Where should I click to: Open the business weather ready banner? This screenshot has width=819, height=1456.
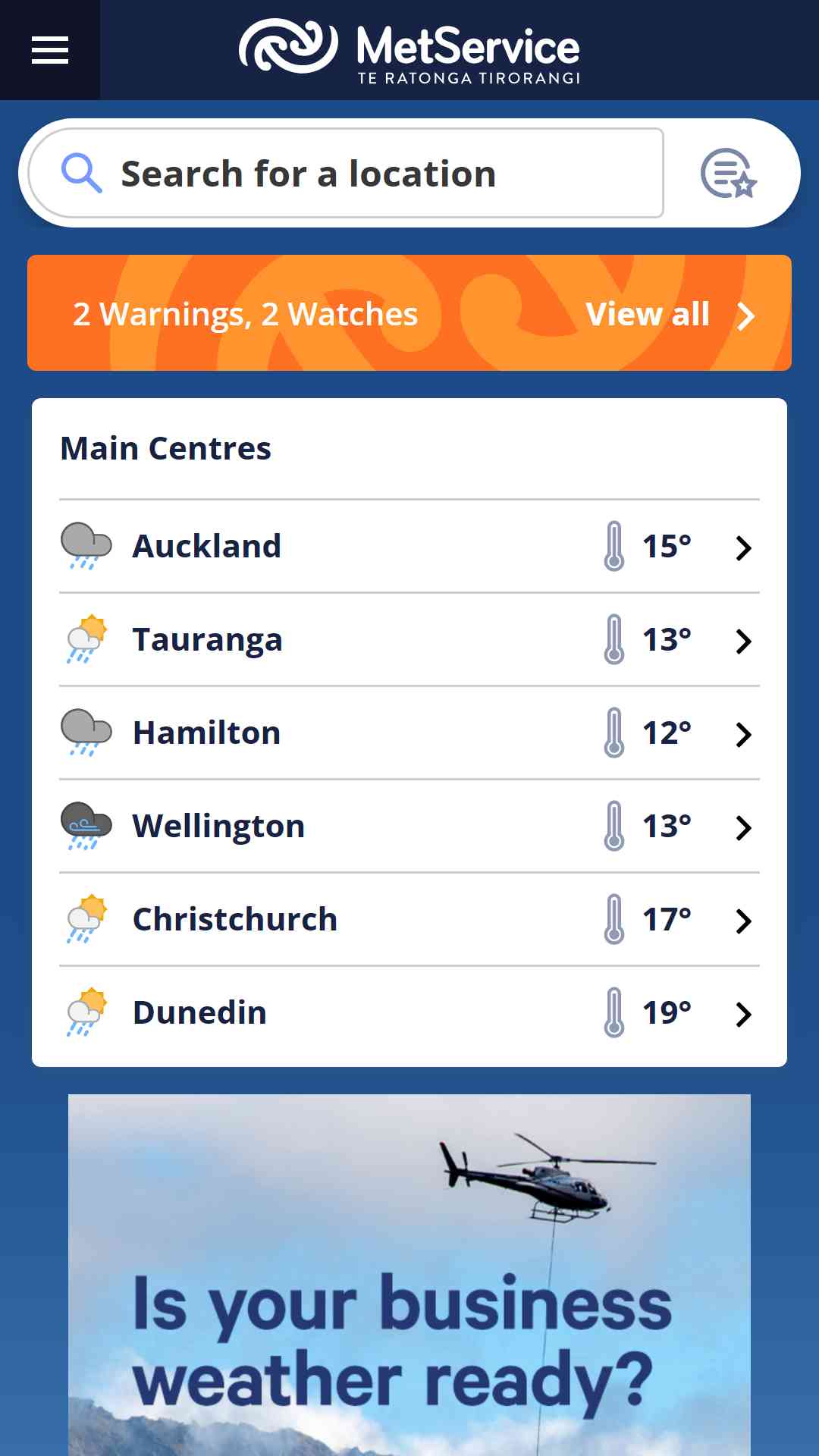(x=409, y=1275)
